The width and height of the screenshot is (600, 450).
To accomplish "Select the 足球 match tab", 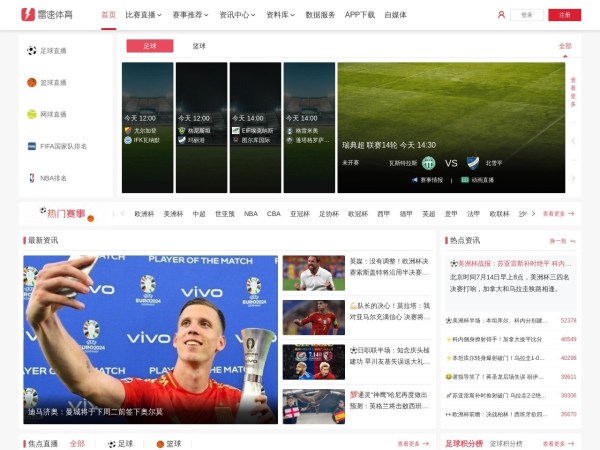I will click(x=150, y=46).
